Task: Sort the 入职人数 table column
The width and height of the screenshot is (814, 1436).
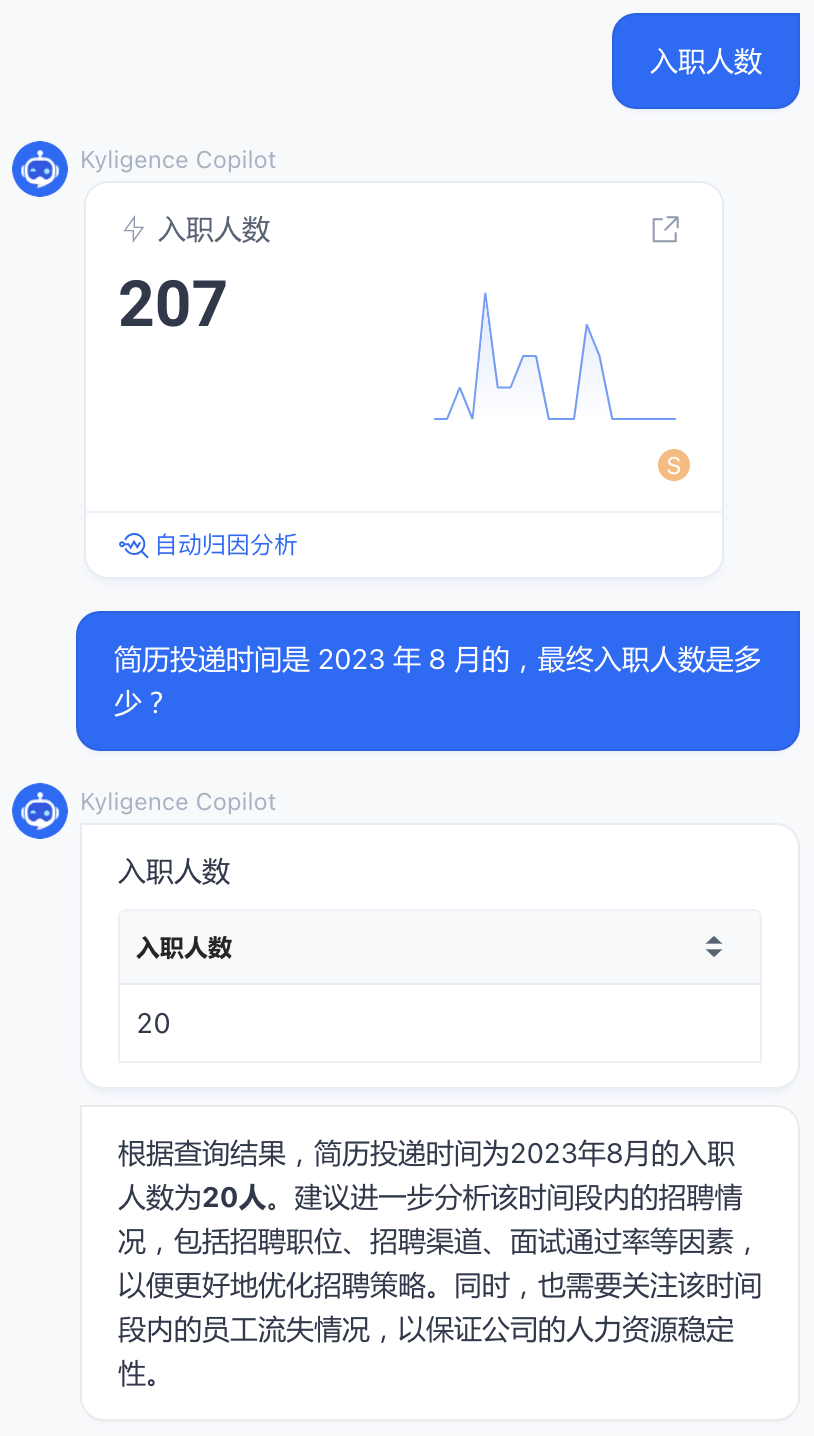Action: coord(713,946)
